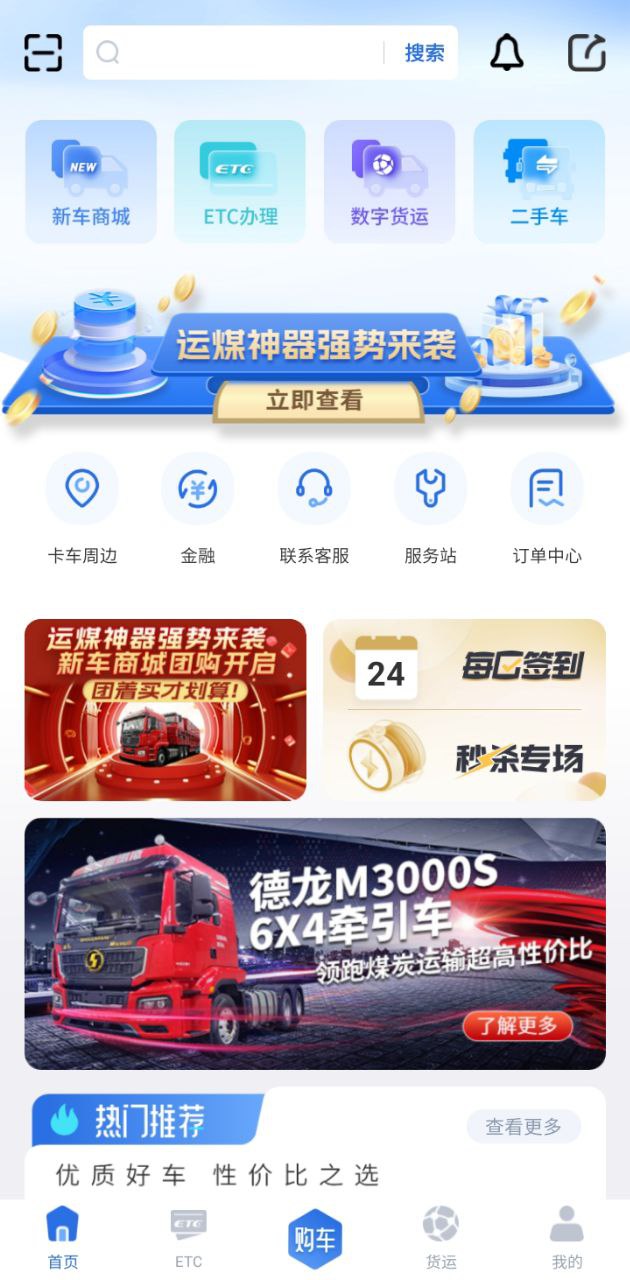Open 新车商城 new truck mall
The width and height of the screenshot is (630, 1280).
91,182
